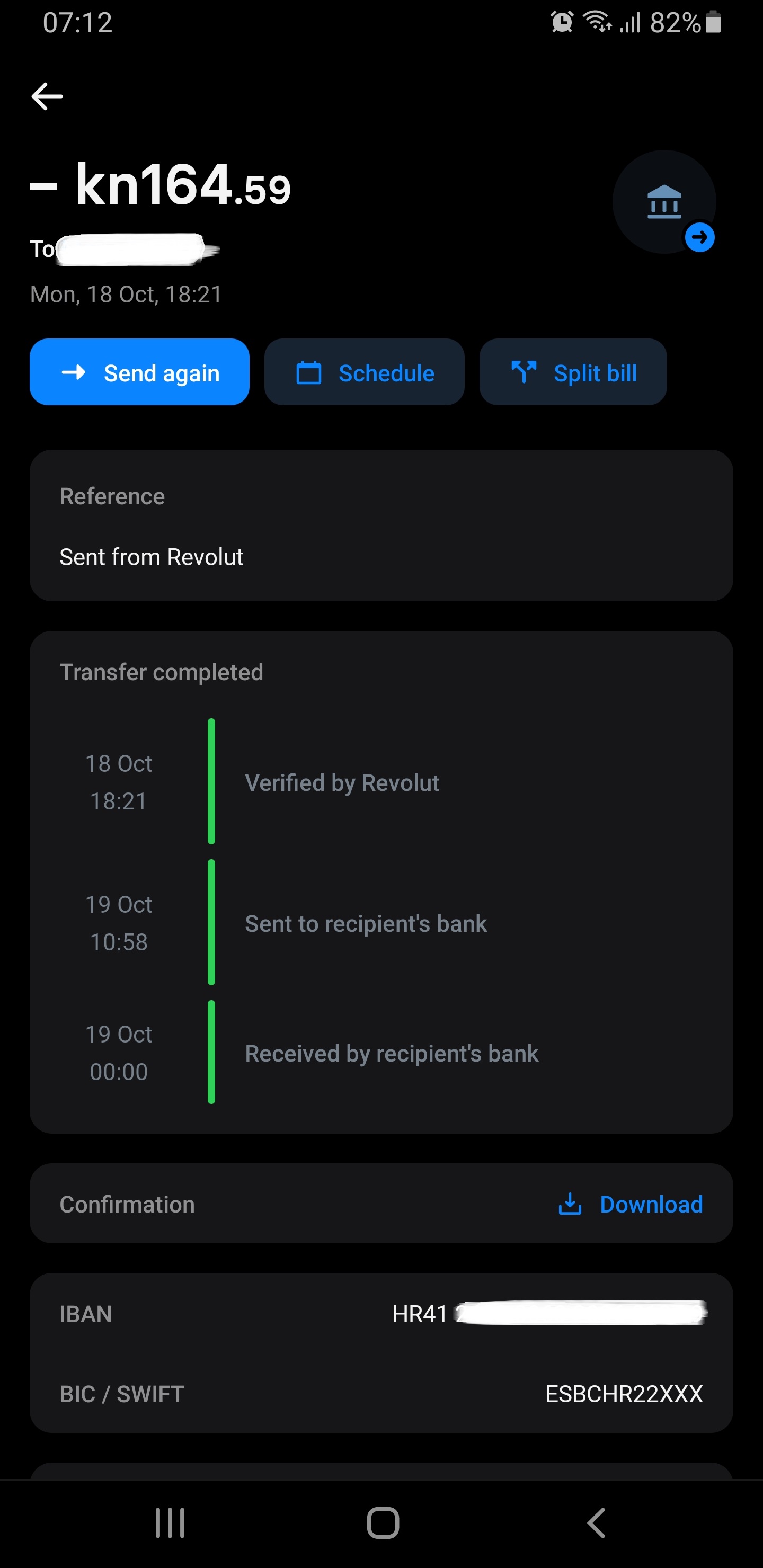
Task: Go back using the top arrow
Action: tap(48, 96)
